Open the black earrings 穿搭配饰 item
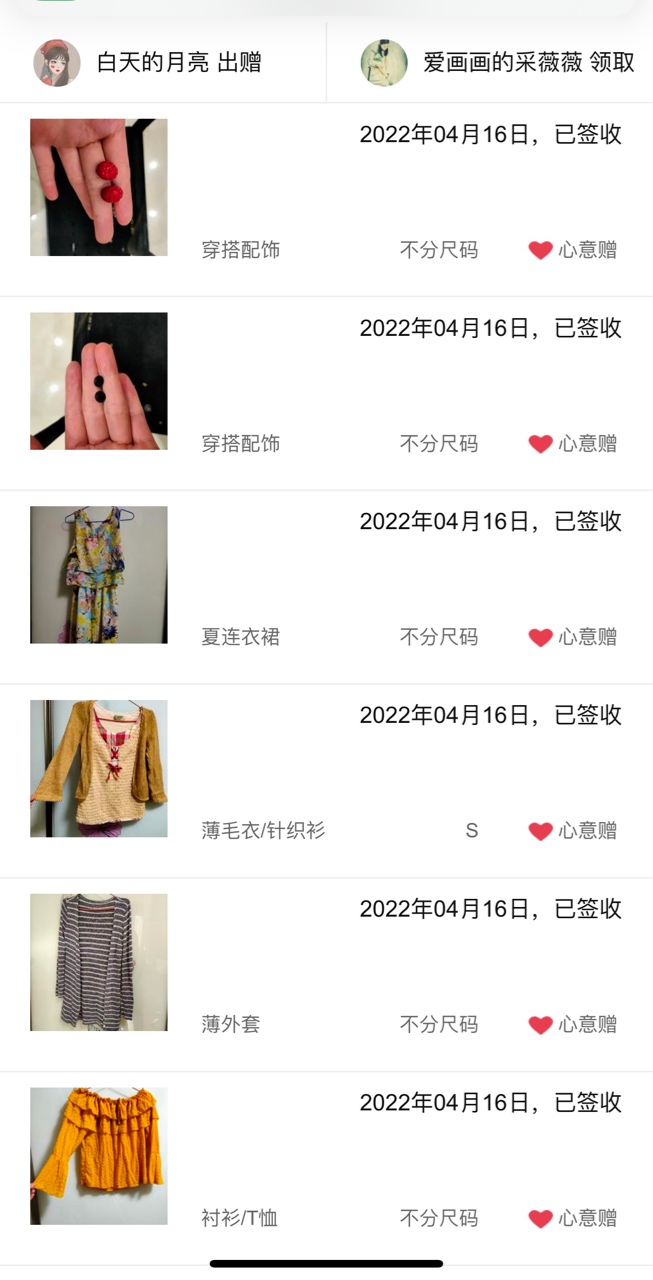 click(x=99, y=381)
